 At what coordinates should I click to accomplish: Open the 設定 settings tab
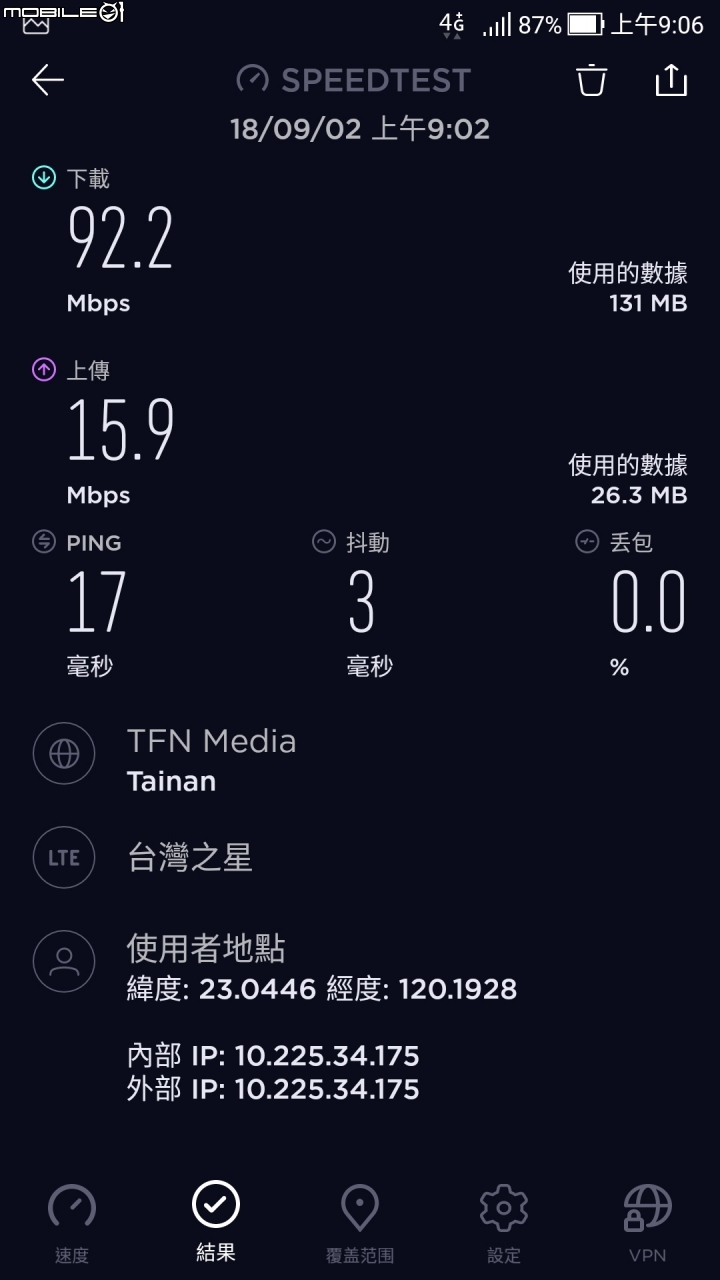[x=504, y=1223]
